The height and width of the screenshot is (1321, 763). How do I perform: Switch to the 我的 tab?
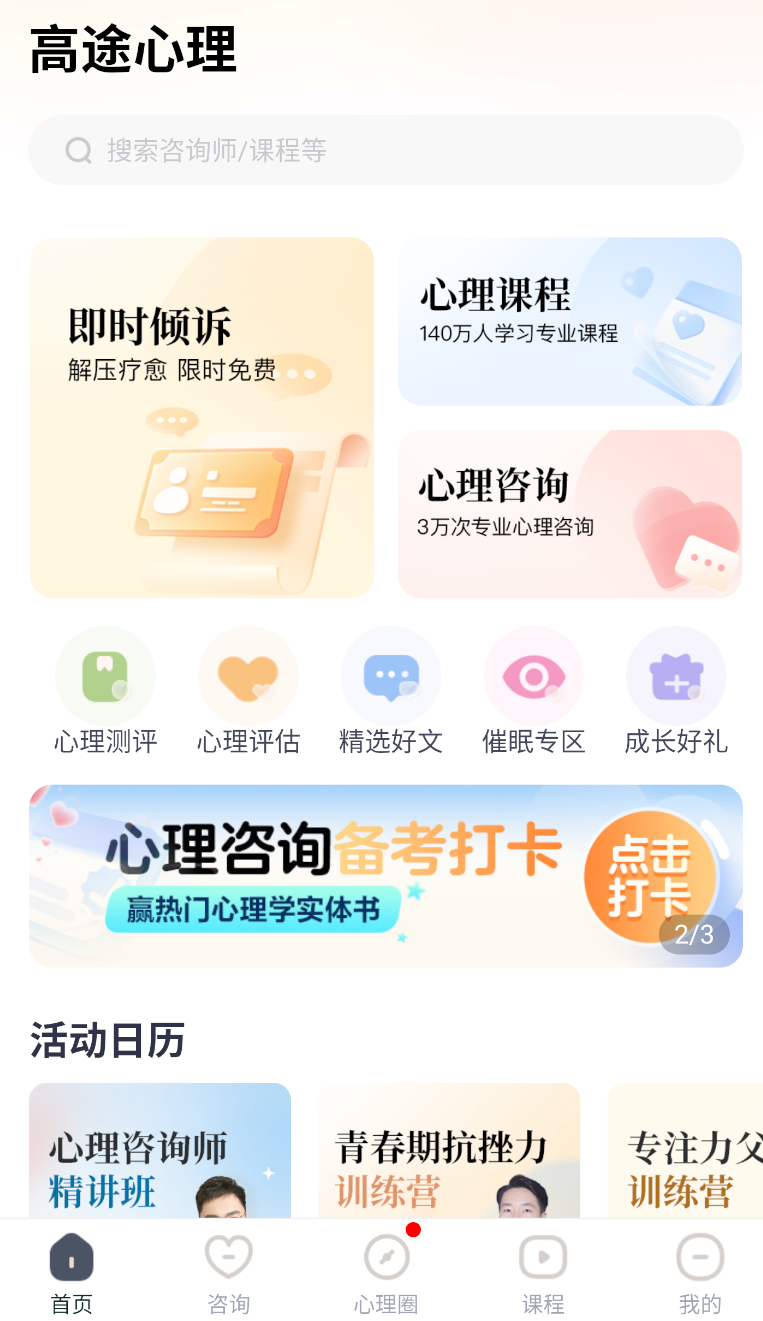[700, 1272]
